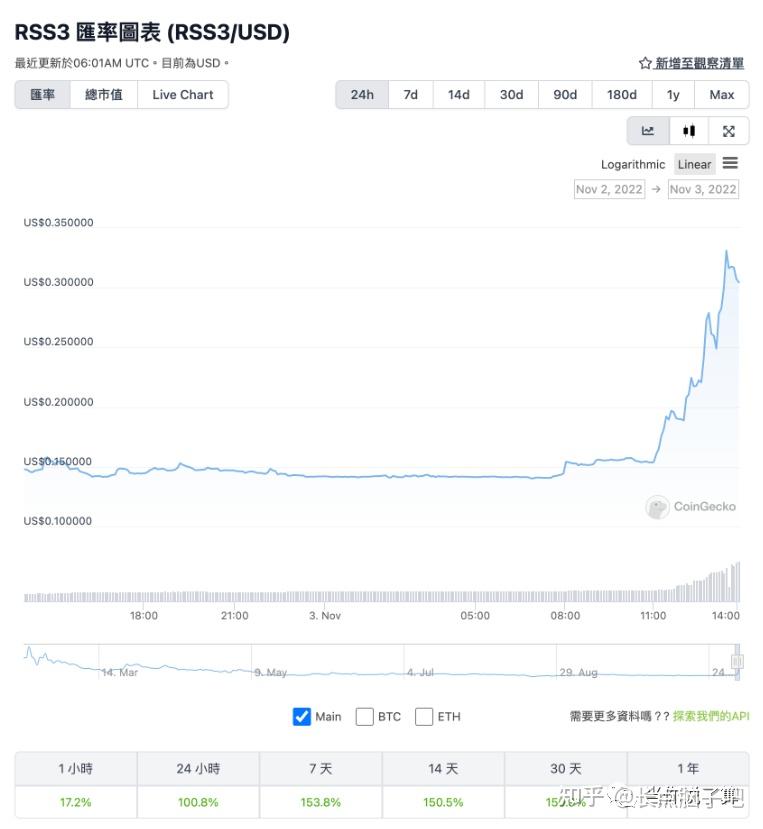Viewport: 763px width, 829px height.
Task: Select Logarithmic scale
Action: [x=632, y=164]
